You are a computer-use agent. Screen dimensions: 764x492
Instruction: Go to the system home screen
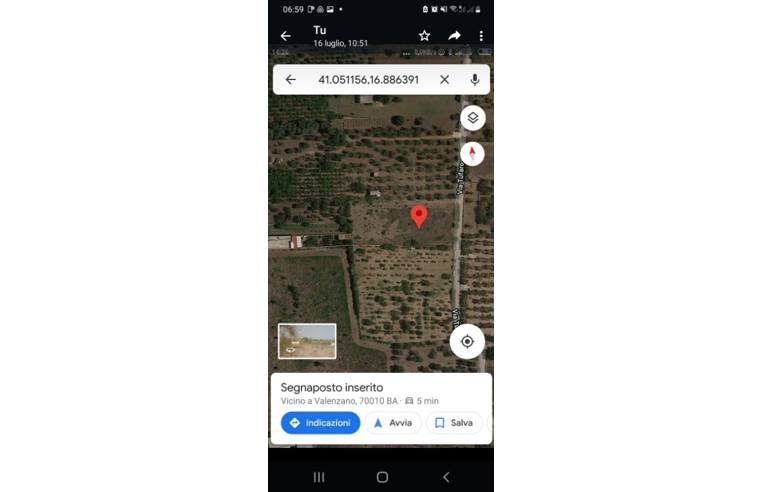(x=382, y=477)
